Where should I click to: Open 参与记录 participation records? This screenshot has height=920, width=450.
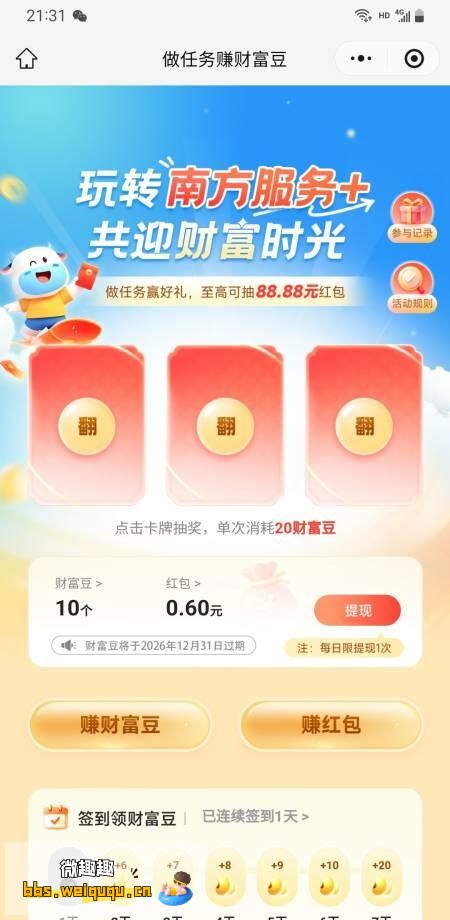tap(412, 217)
